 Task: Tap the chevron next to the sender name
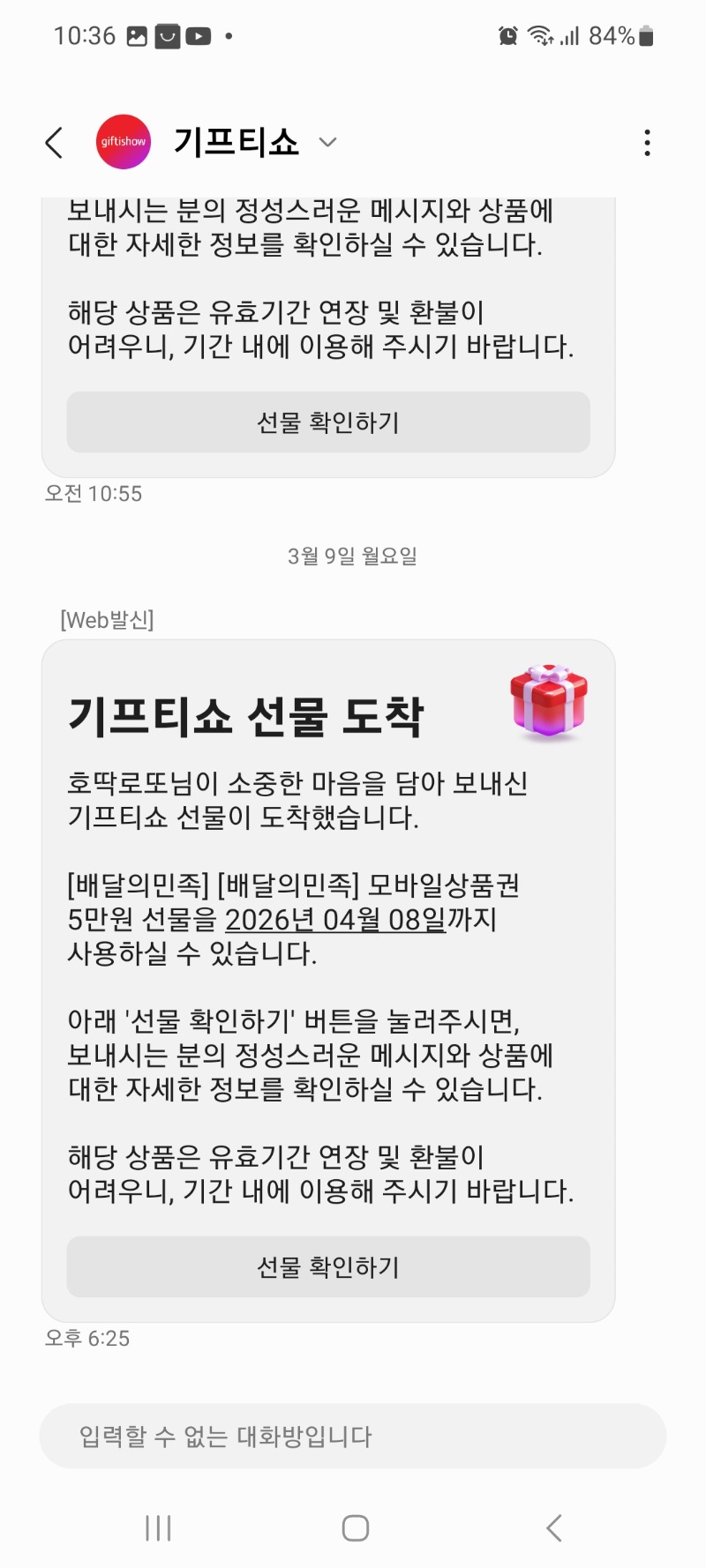327,142
